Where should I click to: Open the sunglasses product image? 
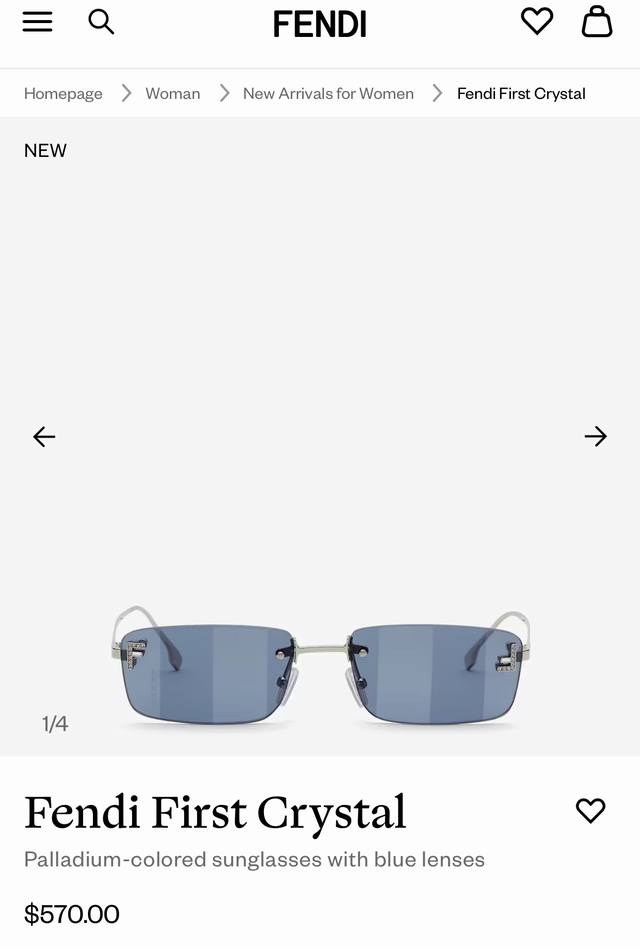click(x=320, y=664)
